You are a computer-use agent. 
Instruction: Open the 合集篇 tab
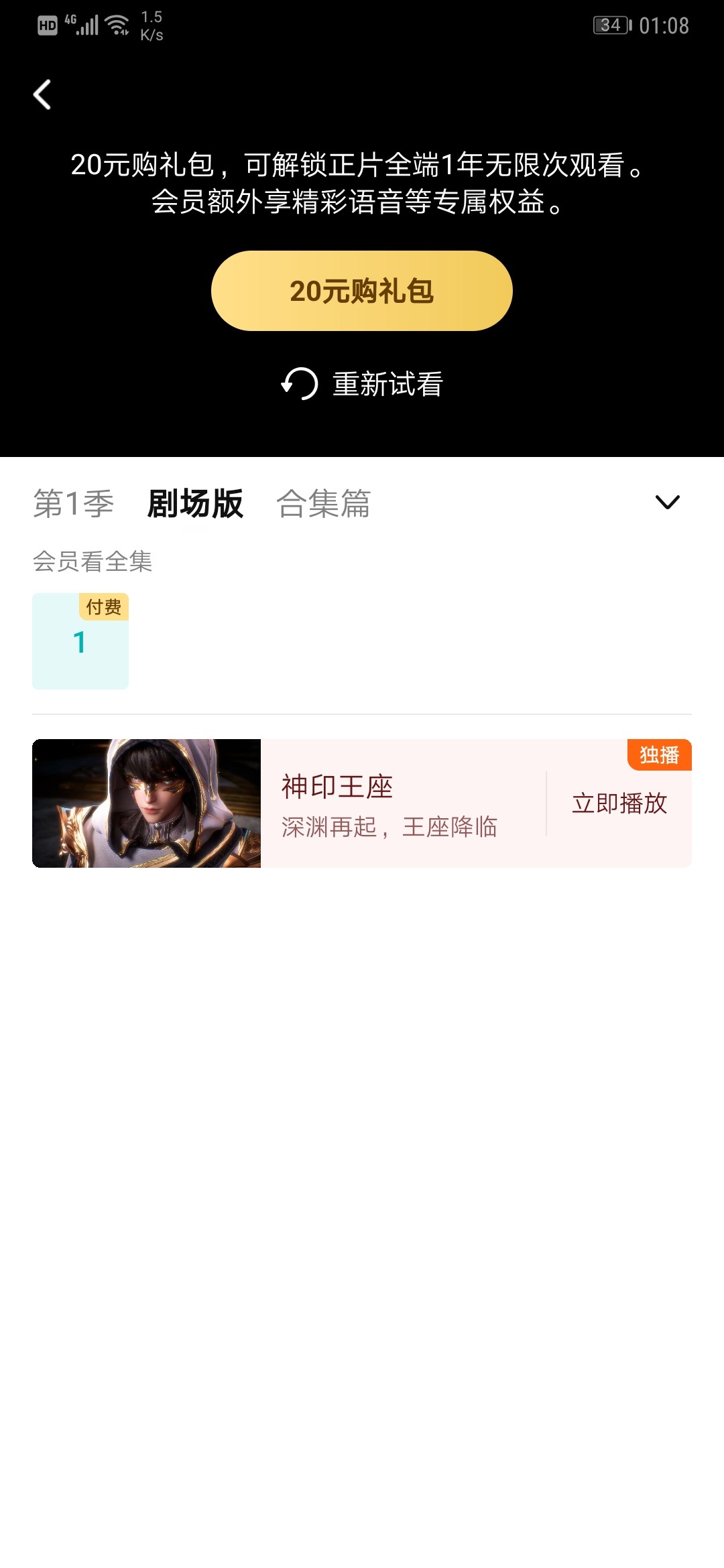(324, 504)
